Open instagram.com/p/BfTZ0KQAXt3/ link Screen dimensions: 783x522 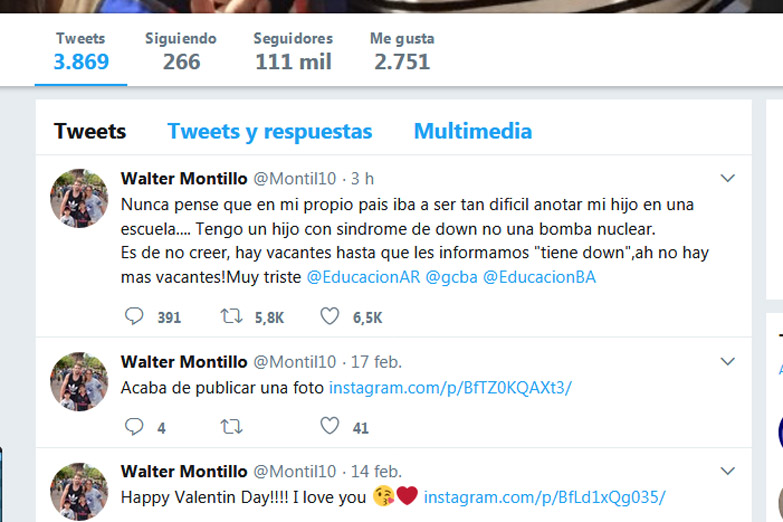point(451,387)
